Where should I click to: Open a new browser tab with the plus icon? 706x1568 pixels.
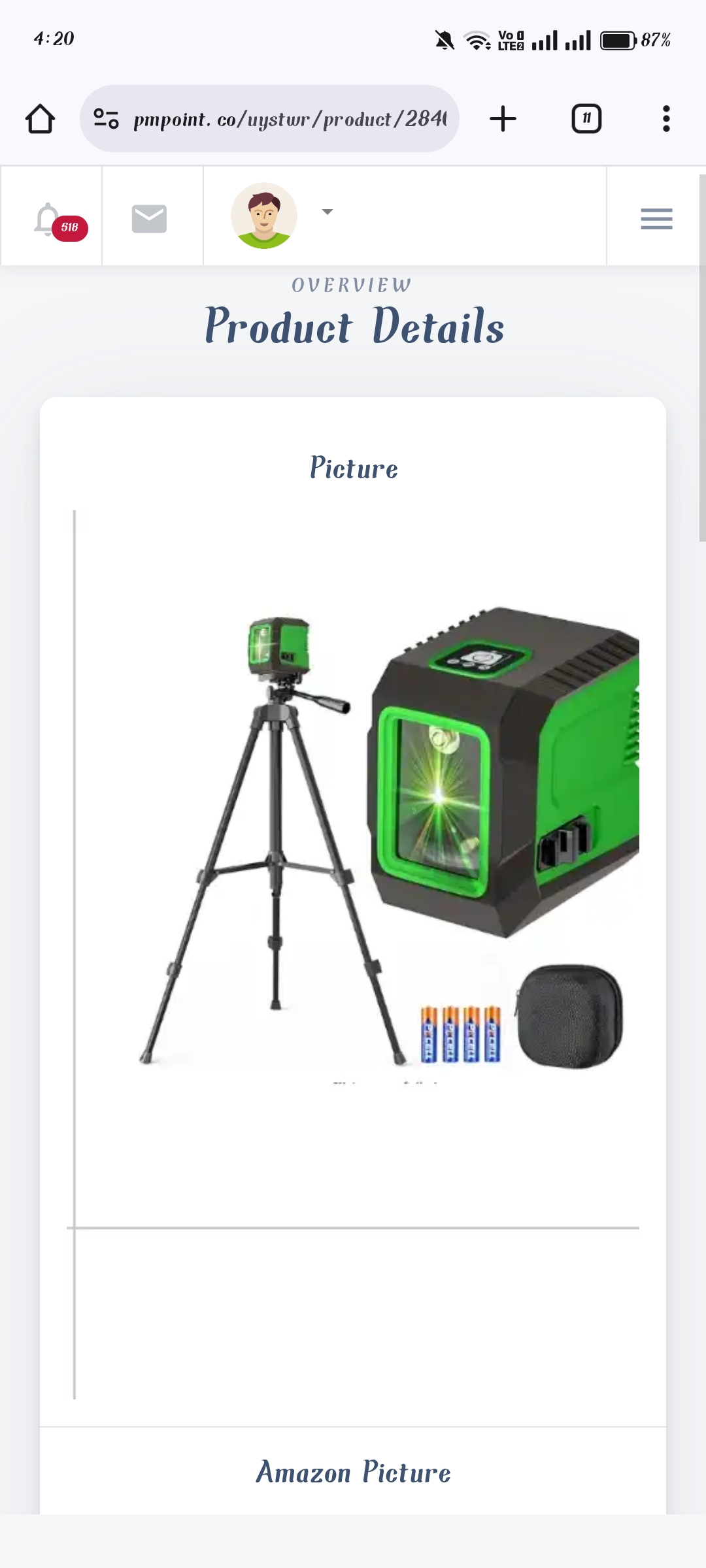[502, 118]
